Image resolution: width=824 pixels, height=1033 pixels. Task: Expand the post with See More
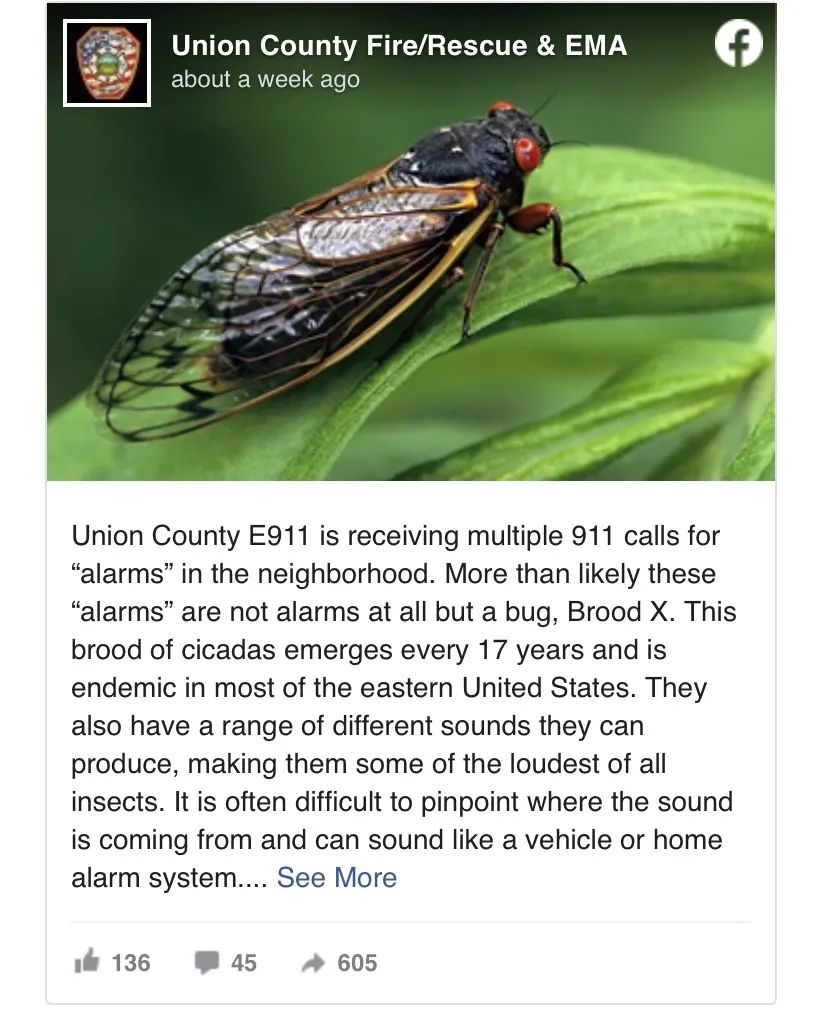coord(336,878)
